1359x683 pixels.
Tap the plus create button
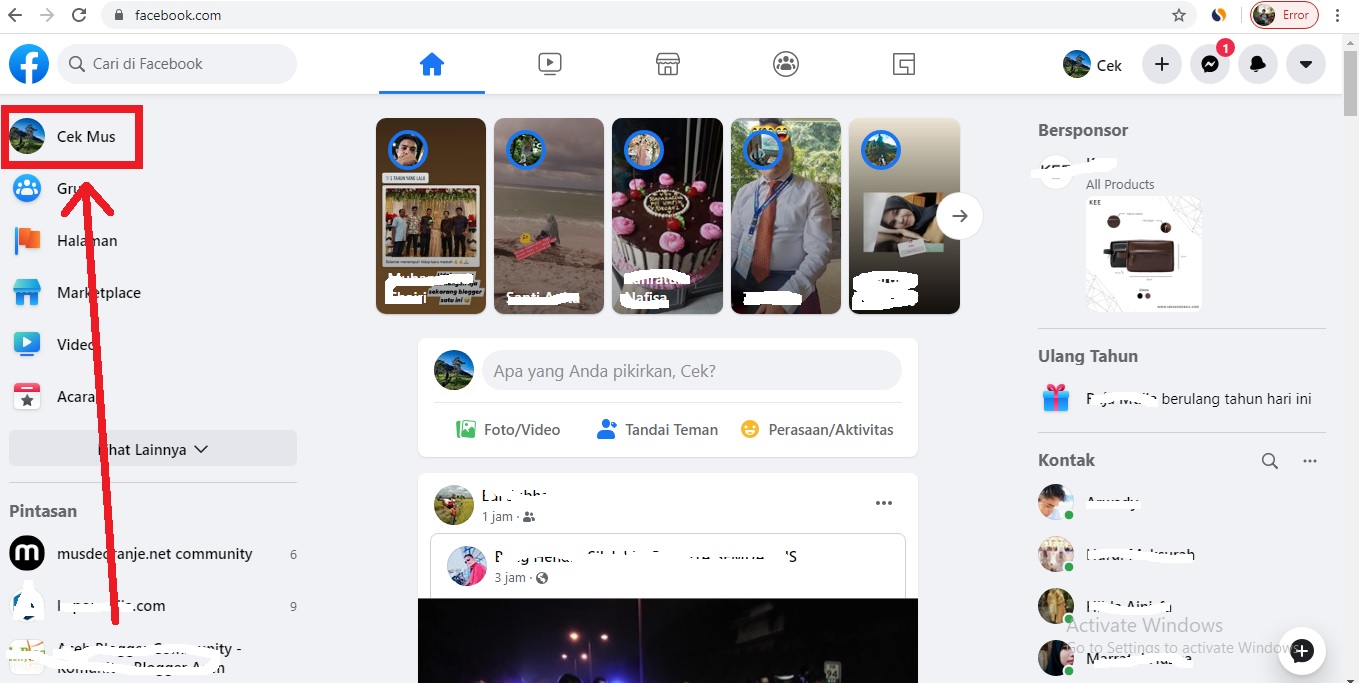tap(1161, 64)
